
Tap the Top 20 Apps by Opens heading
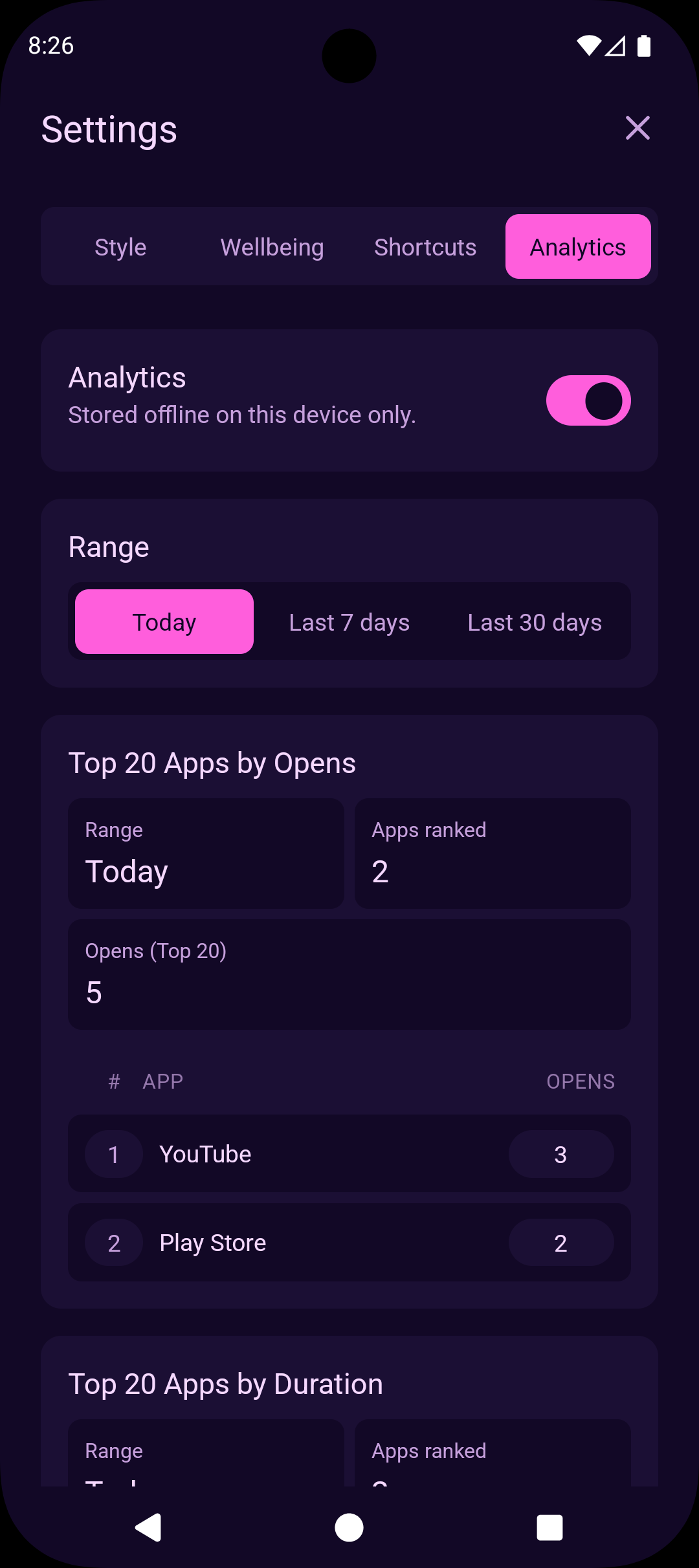point(213,763)
